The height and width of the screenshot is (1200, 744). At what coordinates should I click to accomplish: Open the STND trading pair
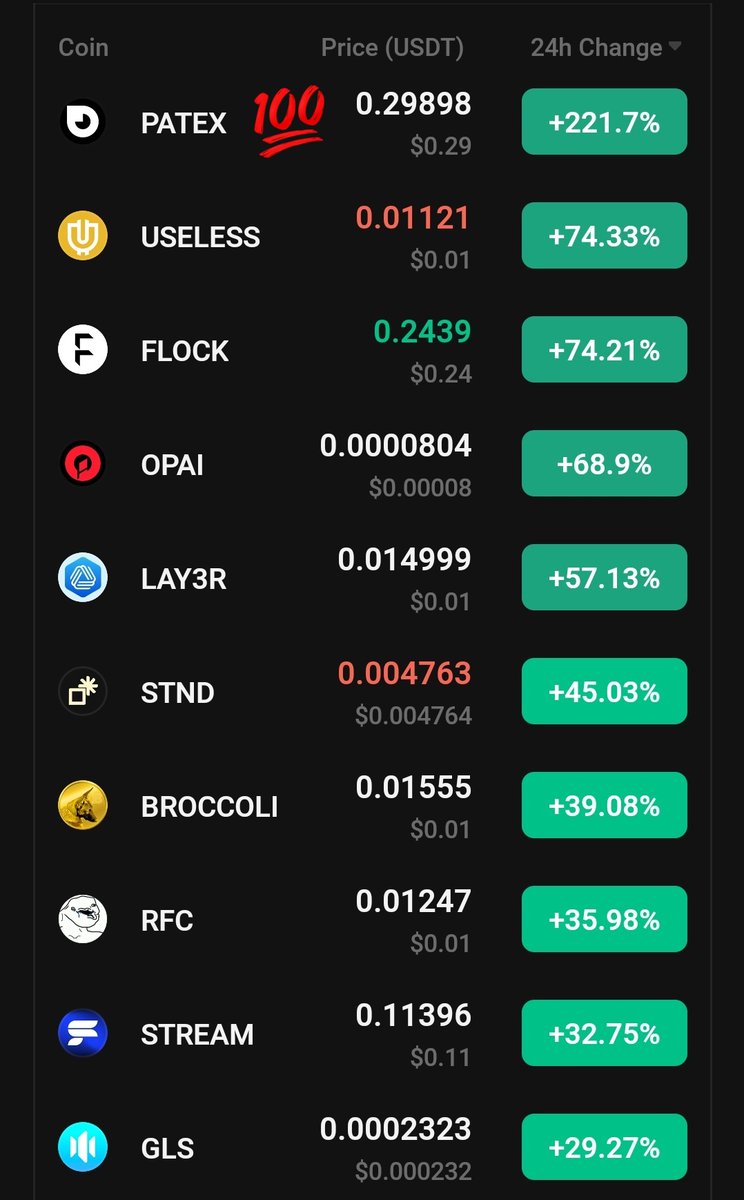[x=372, y=692]
